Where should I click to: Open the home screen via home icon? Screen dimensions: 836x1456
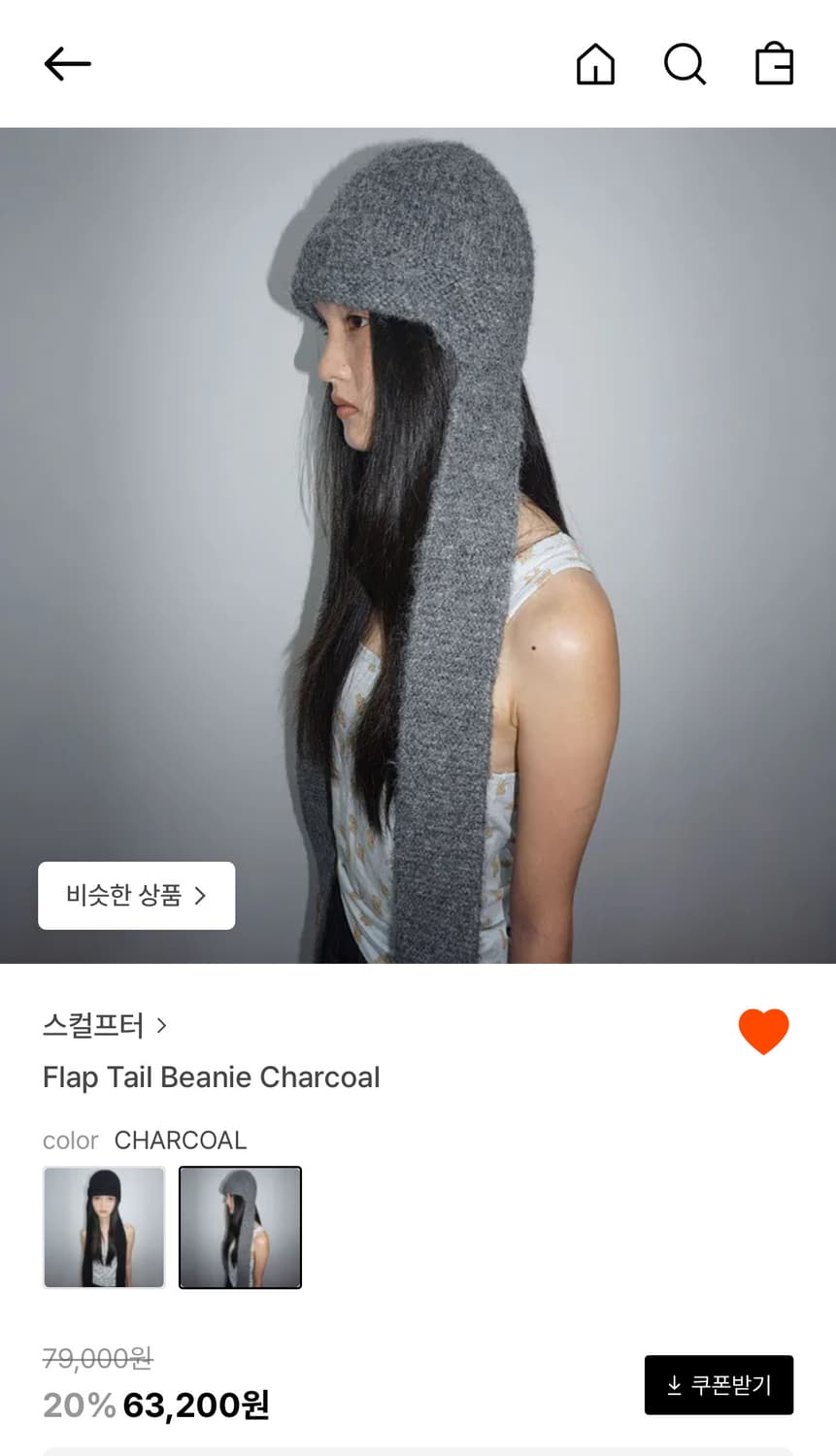click(595, 65)
